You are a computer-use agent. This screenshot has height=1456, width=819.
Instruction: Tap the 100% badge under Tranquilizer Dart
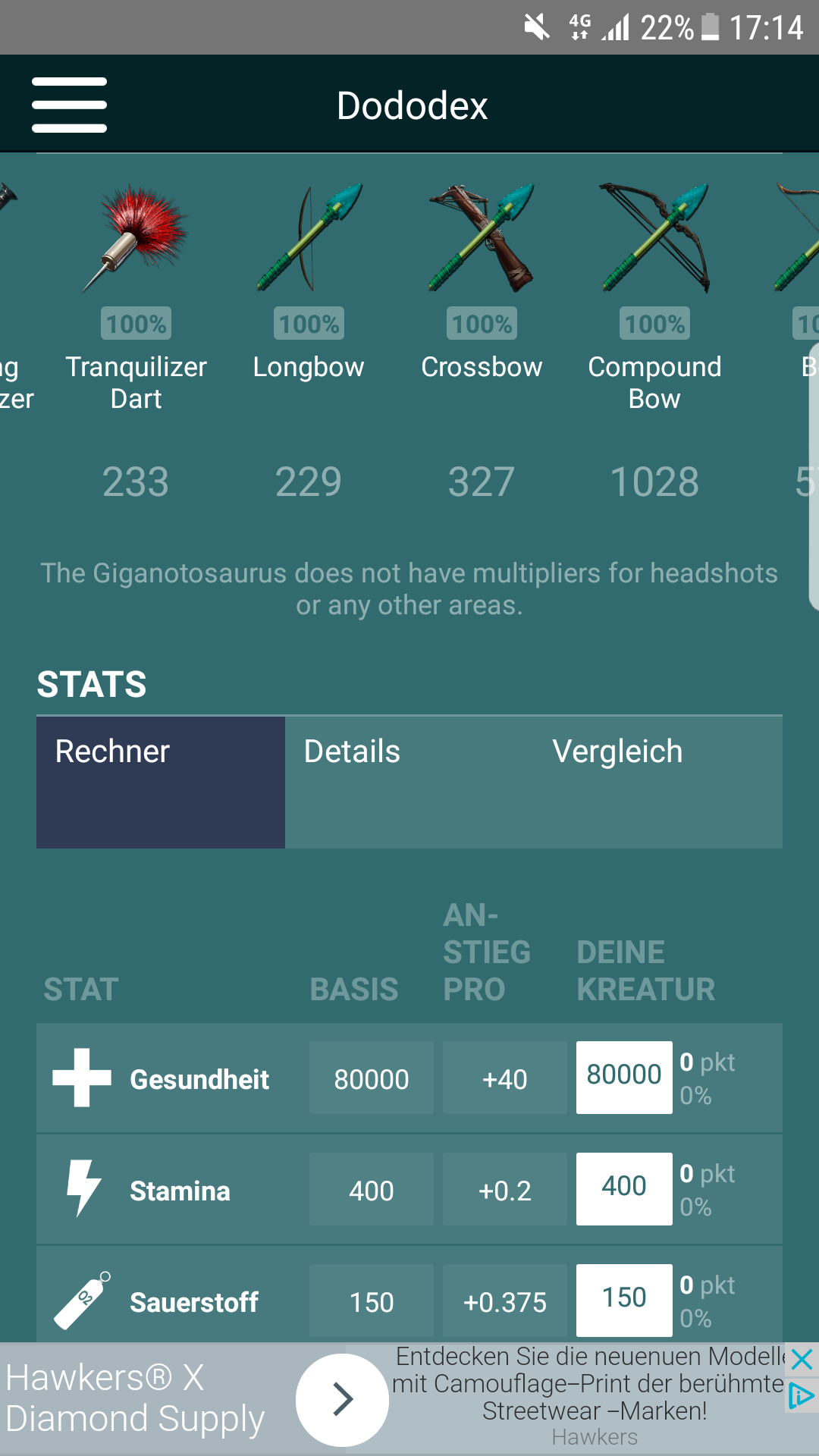point(136,324)
